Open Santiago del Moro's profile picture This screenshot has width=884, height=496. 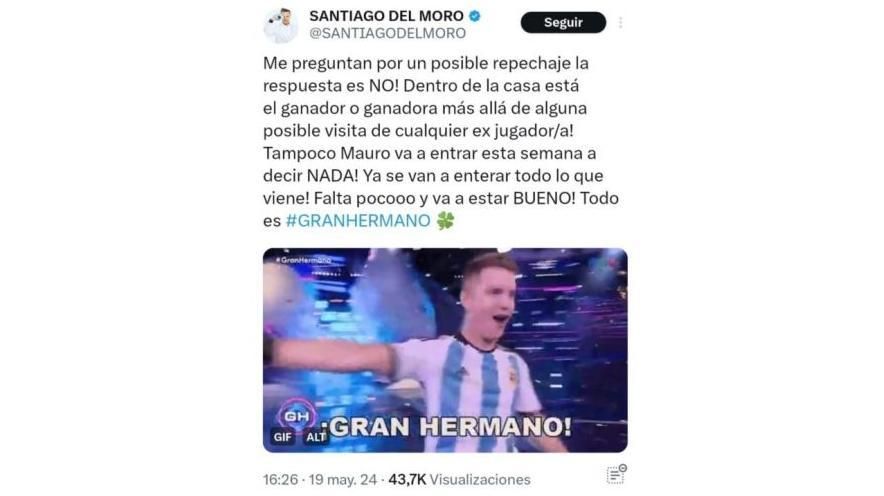tap(281, 25)
